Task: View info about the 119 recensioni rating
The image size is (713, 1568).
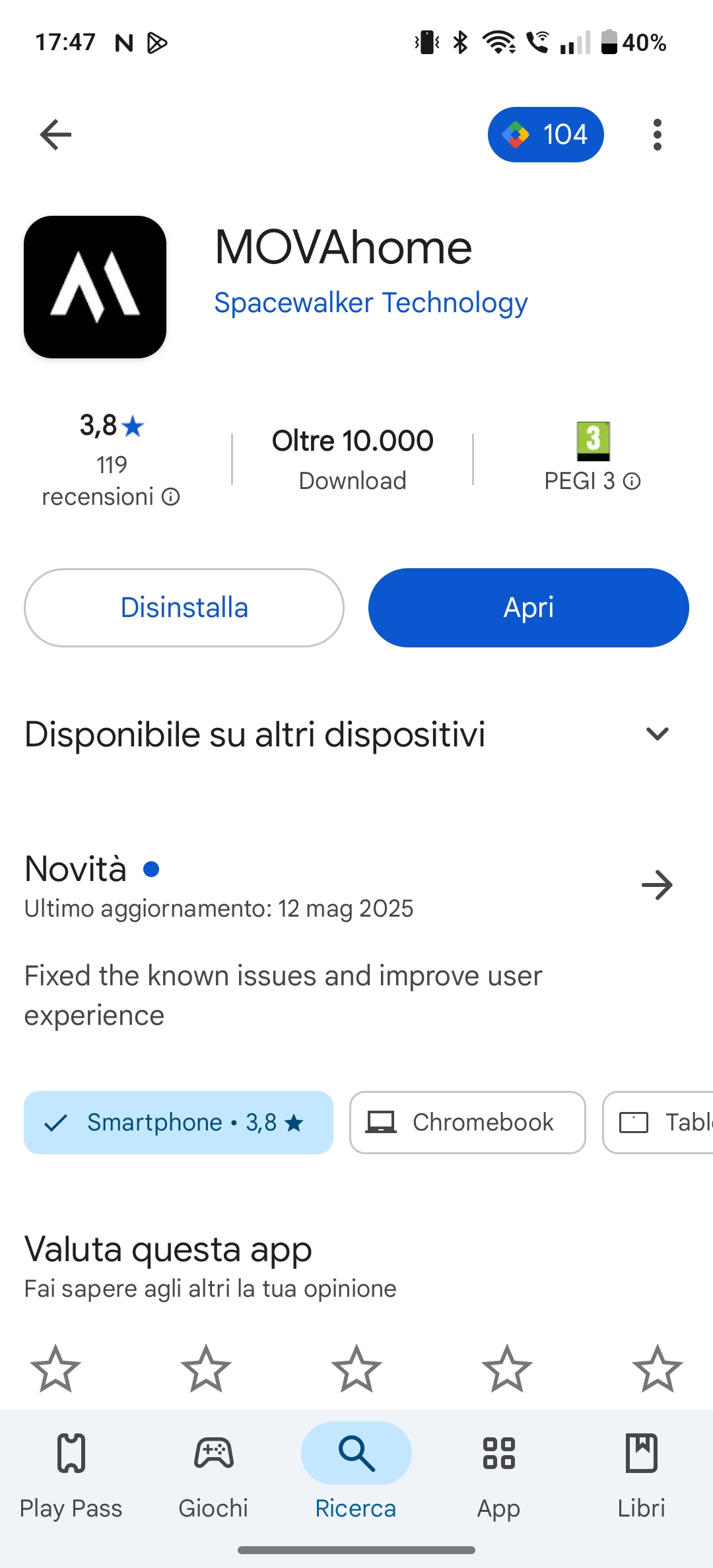Action: tap(171, 497)
